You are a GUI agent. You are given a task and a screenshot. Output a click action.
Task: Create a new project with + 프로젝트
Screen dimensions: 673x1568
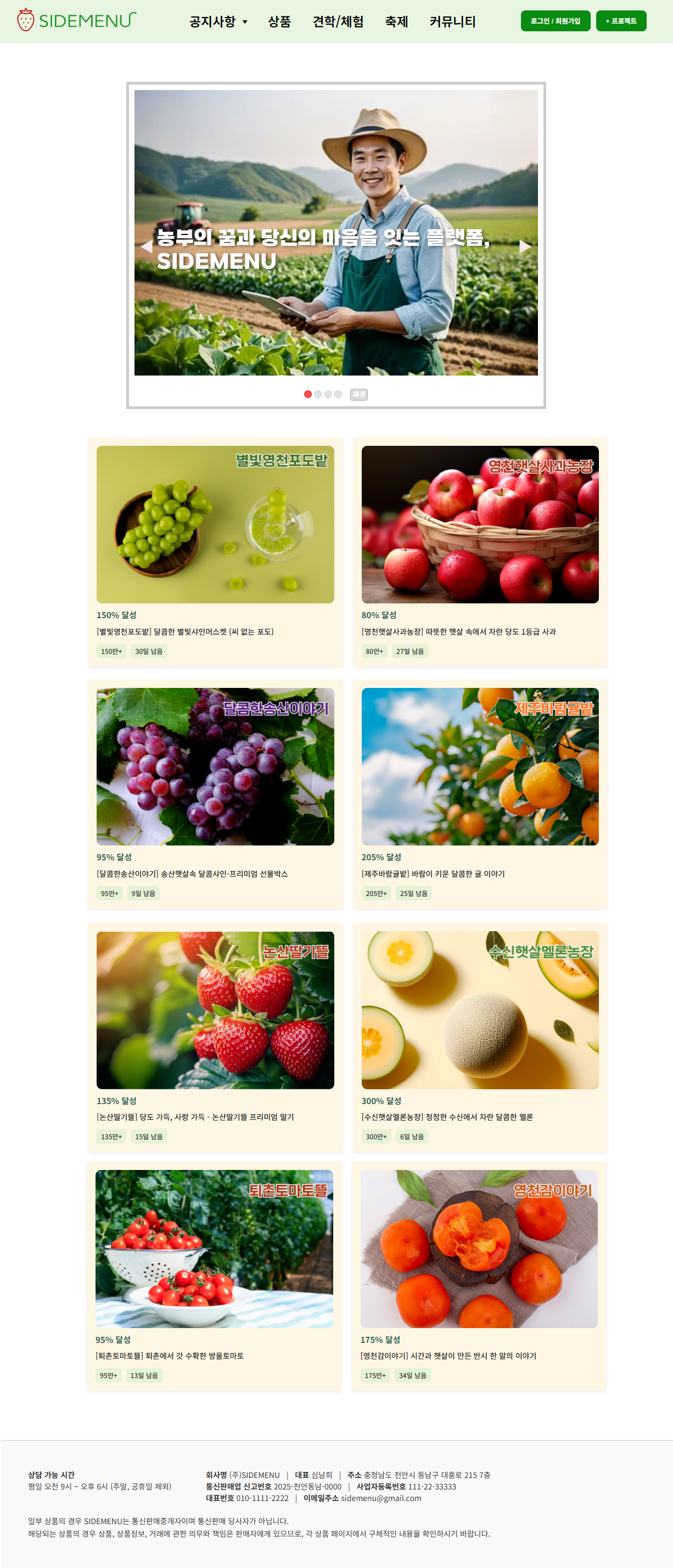click(x=621, y=21)
